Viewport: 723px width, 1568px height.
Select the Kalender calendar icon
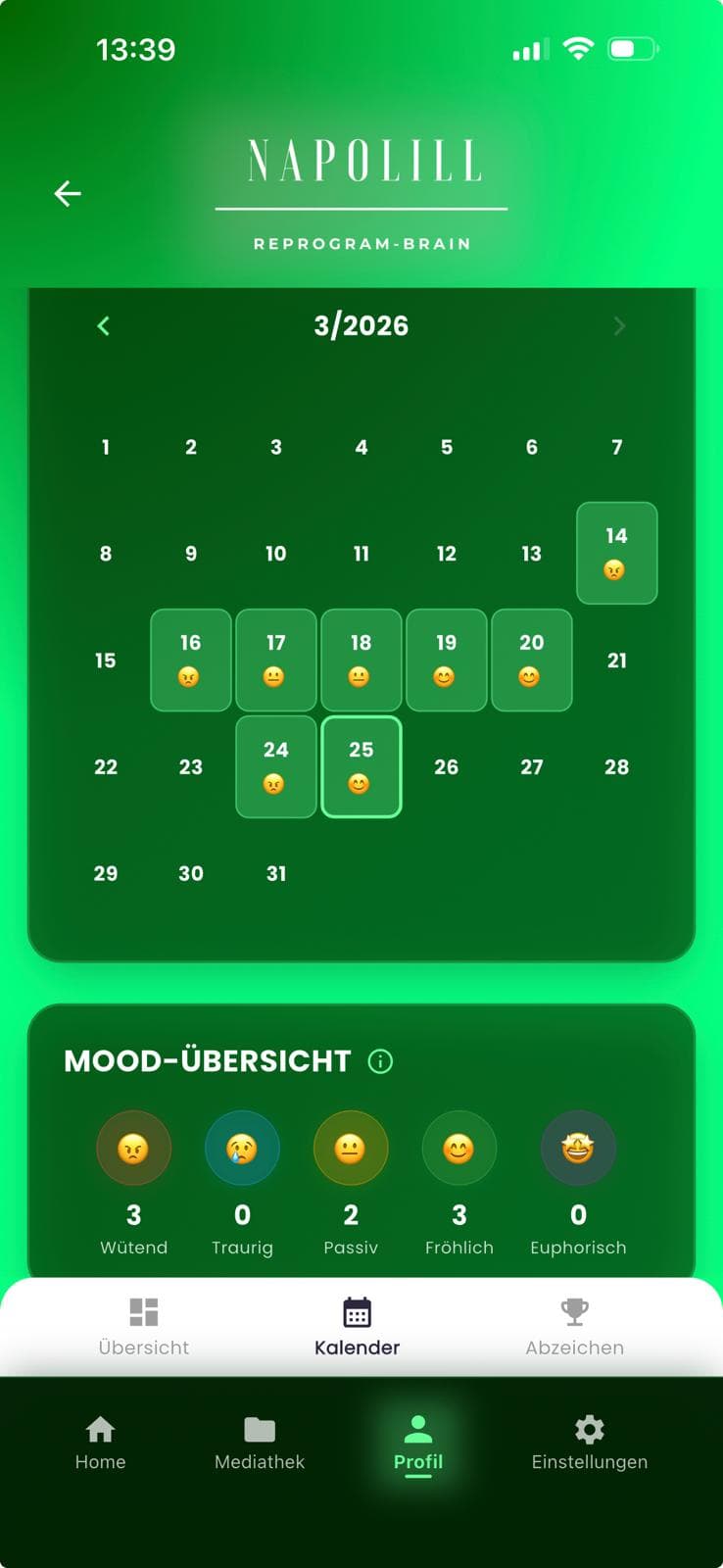(x=357, y=1309)
